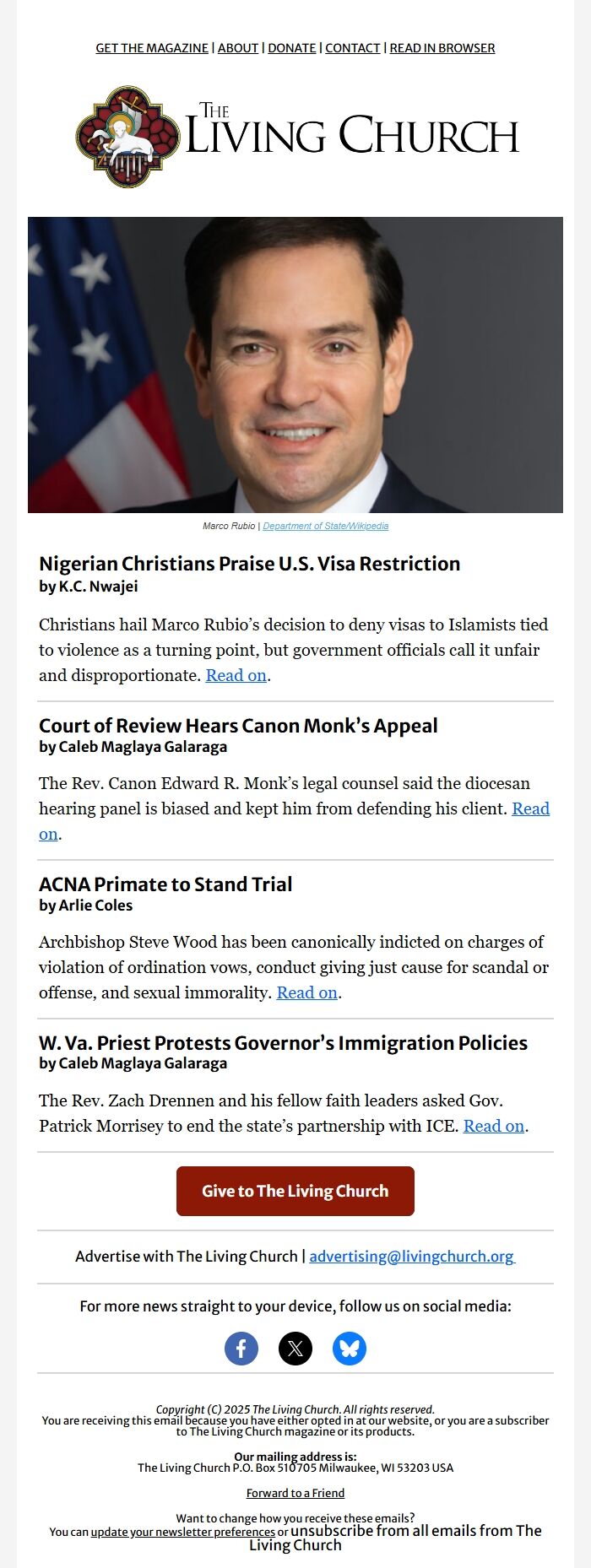Open The Living Church Facebook page
Viewport: 591px width, 1568px height.
point(241,1348)
